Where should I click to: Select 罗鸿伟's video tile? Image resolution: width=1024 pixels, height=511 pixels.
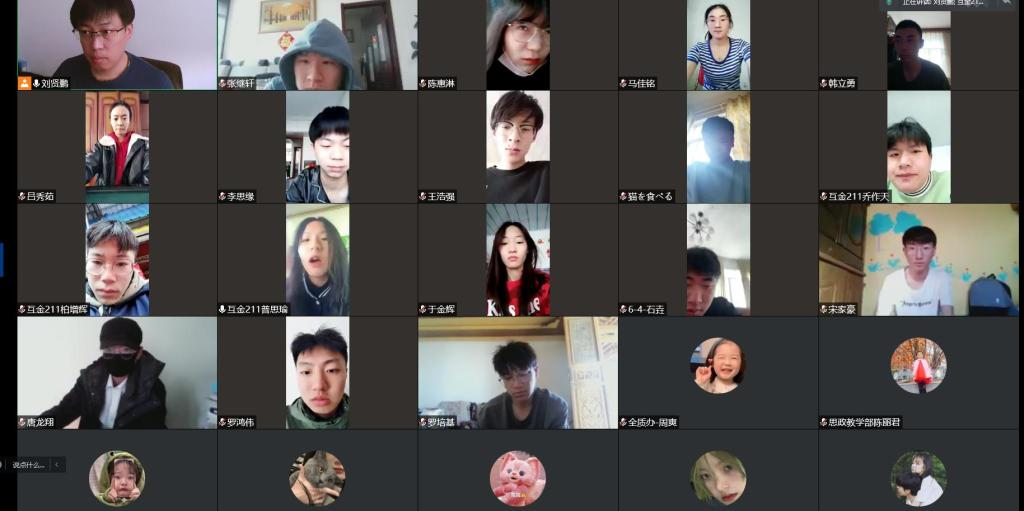point(317,373)
